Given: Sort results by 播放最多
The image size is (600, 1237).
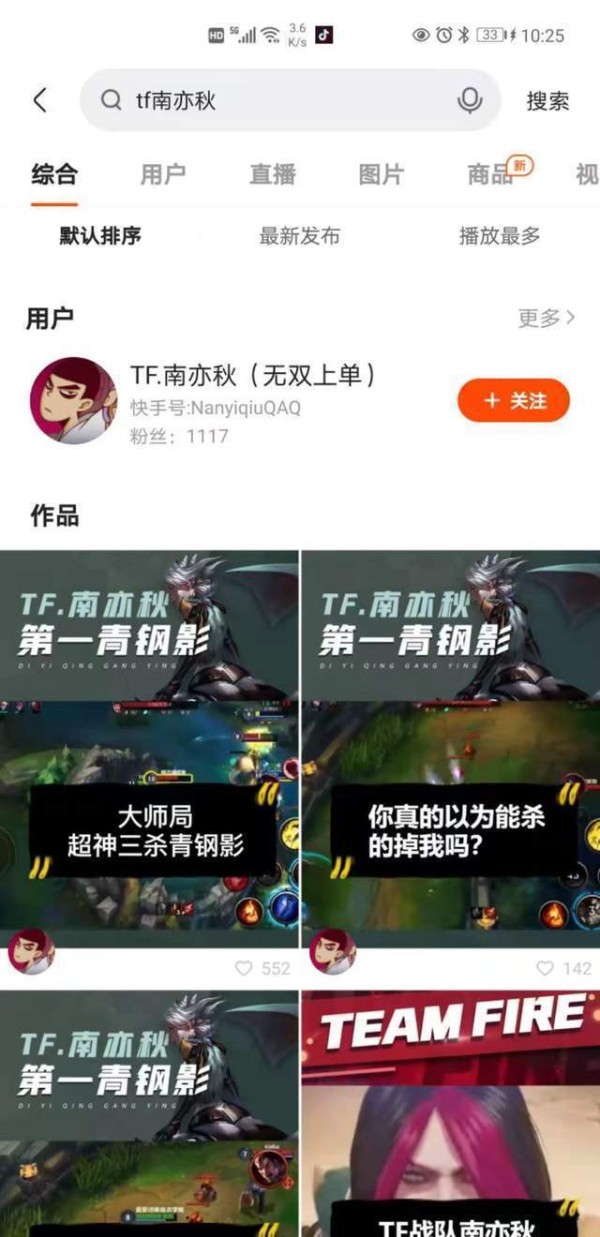Looking at the screenshot, I should pos(499,236).
